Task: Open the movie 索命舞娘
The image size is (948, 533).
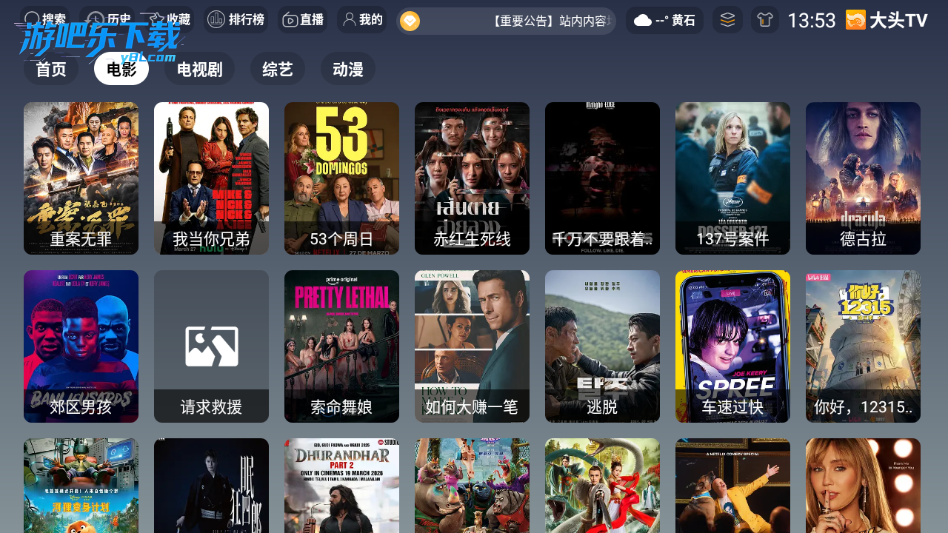Action: (x=341, y=346)
